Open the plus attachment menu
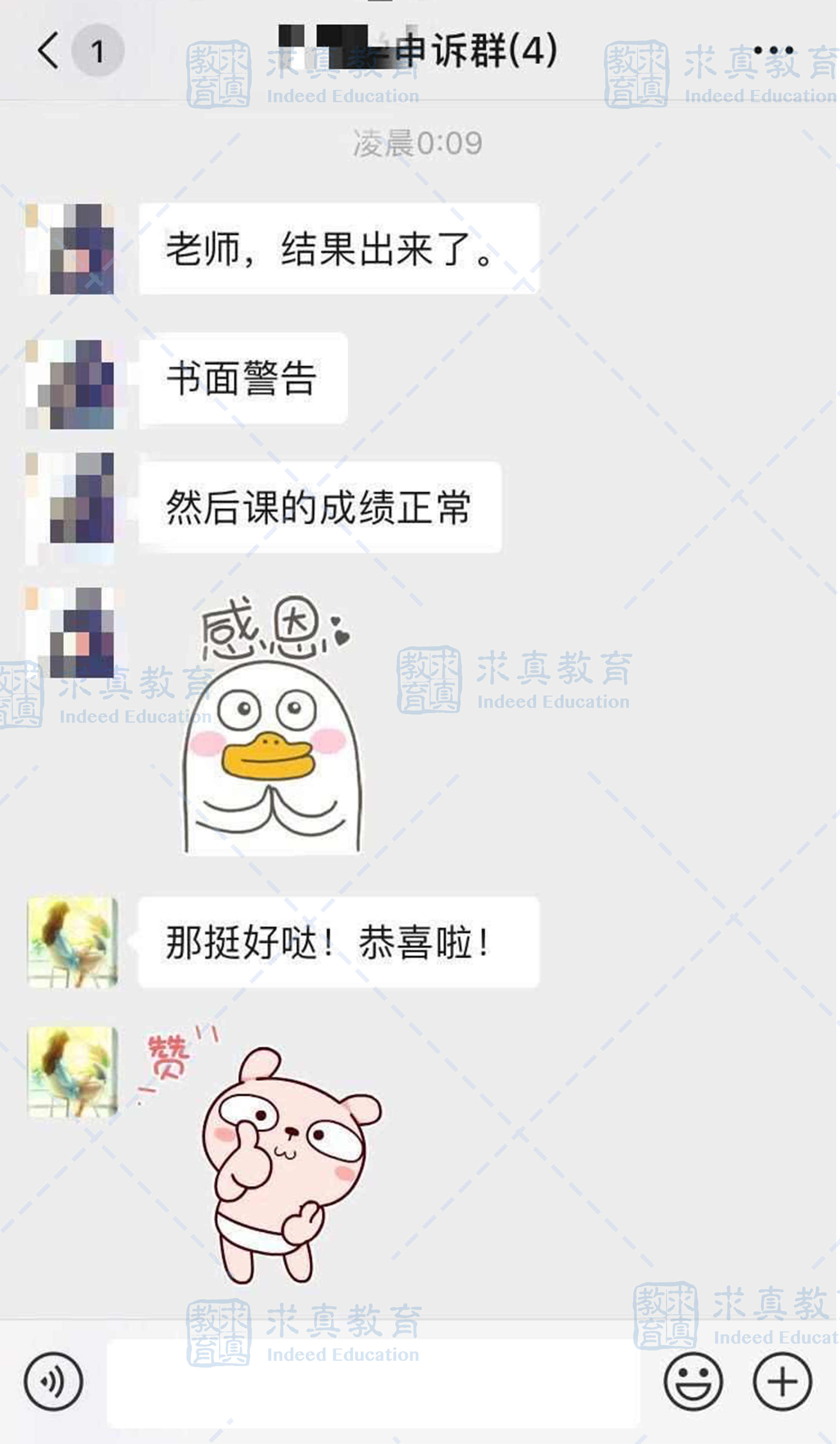Image resolution: width=840 pixels, height=1444 pixels. 782,1381
